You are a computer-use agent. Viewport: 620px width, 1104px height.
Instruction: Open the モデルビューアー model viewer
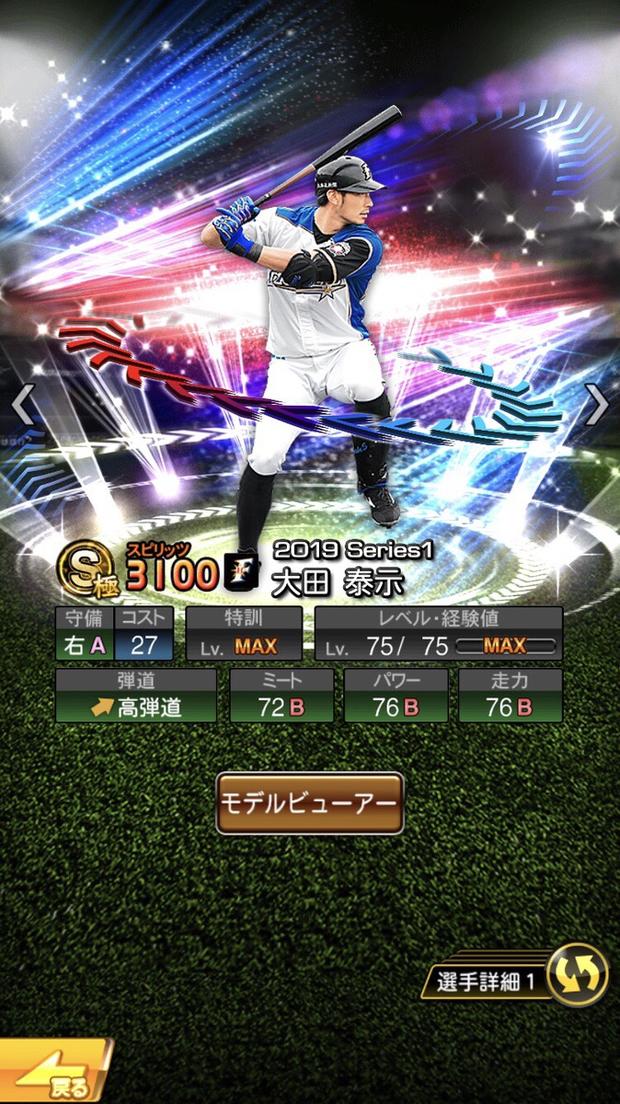(x=310, y=803)
